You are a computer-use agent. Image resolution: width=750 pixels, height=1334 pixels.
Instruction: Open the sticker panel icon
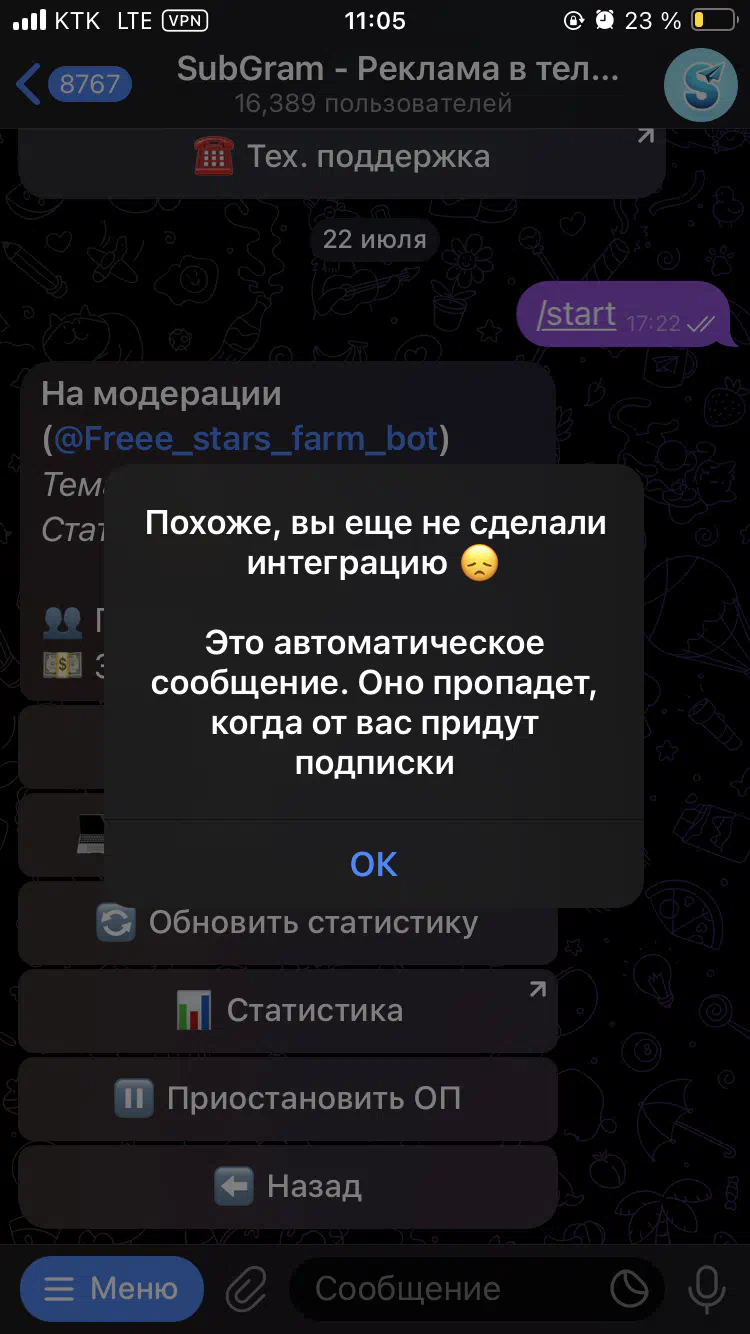pos(630,1289)
